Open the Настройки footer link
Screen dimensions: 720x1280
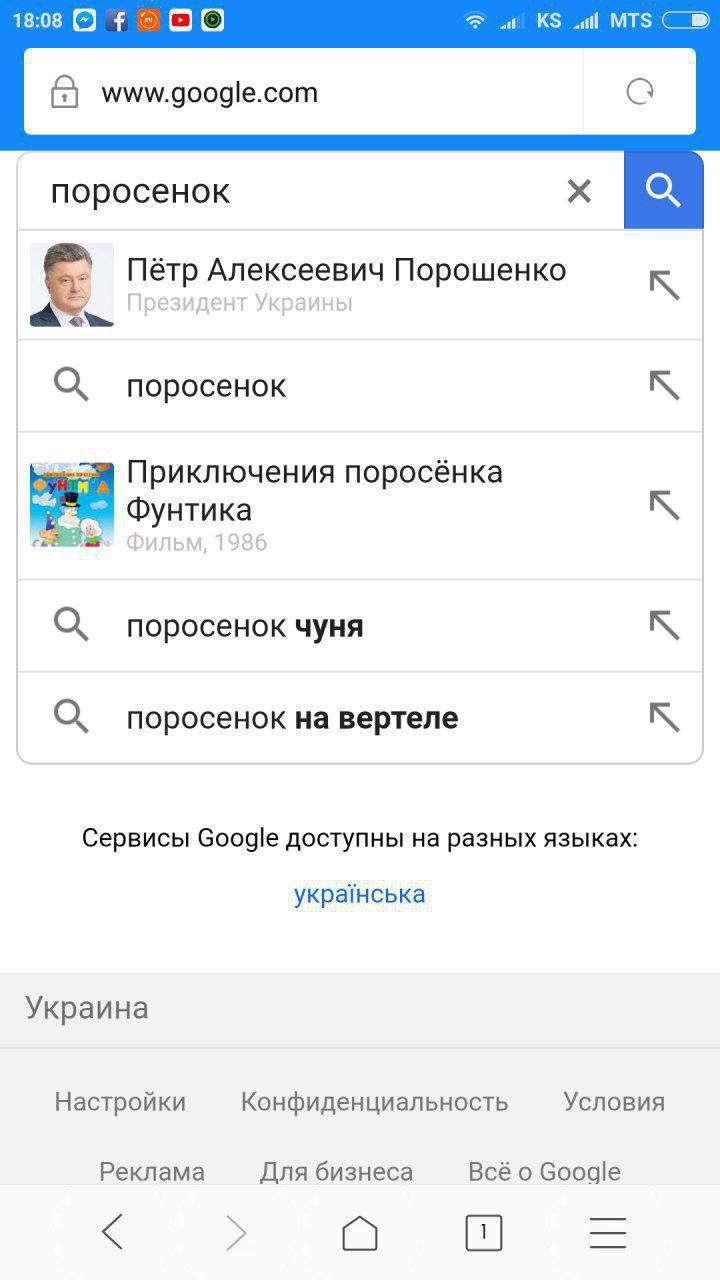120,1102
